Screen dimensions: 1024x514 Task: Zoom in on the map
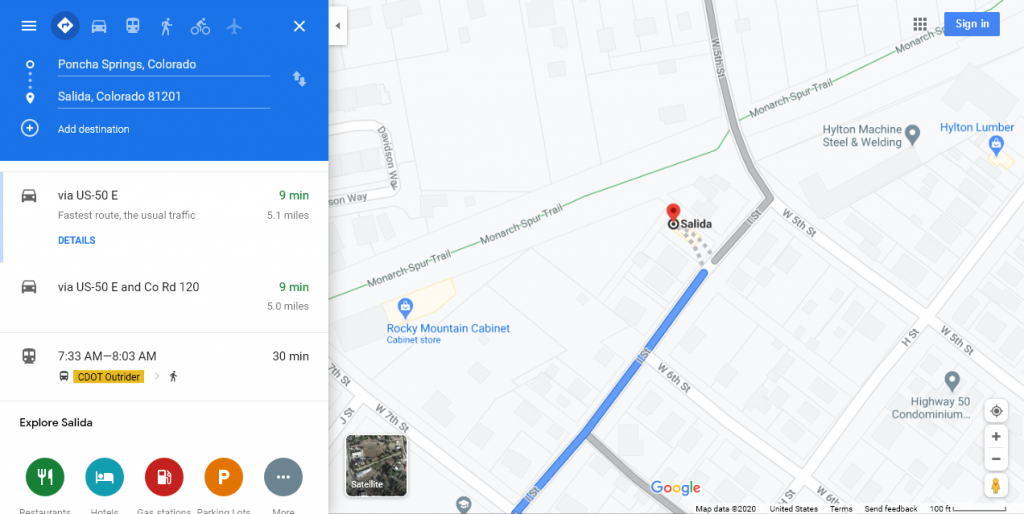(995, 437)
